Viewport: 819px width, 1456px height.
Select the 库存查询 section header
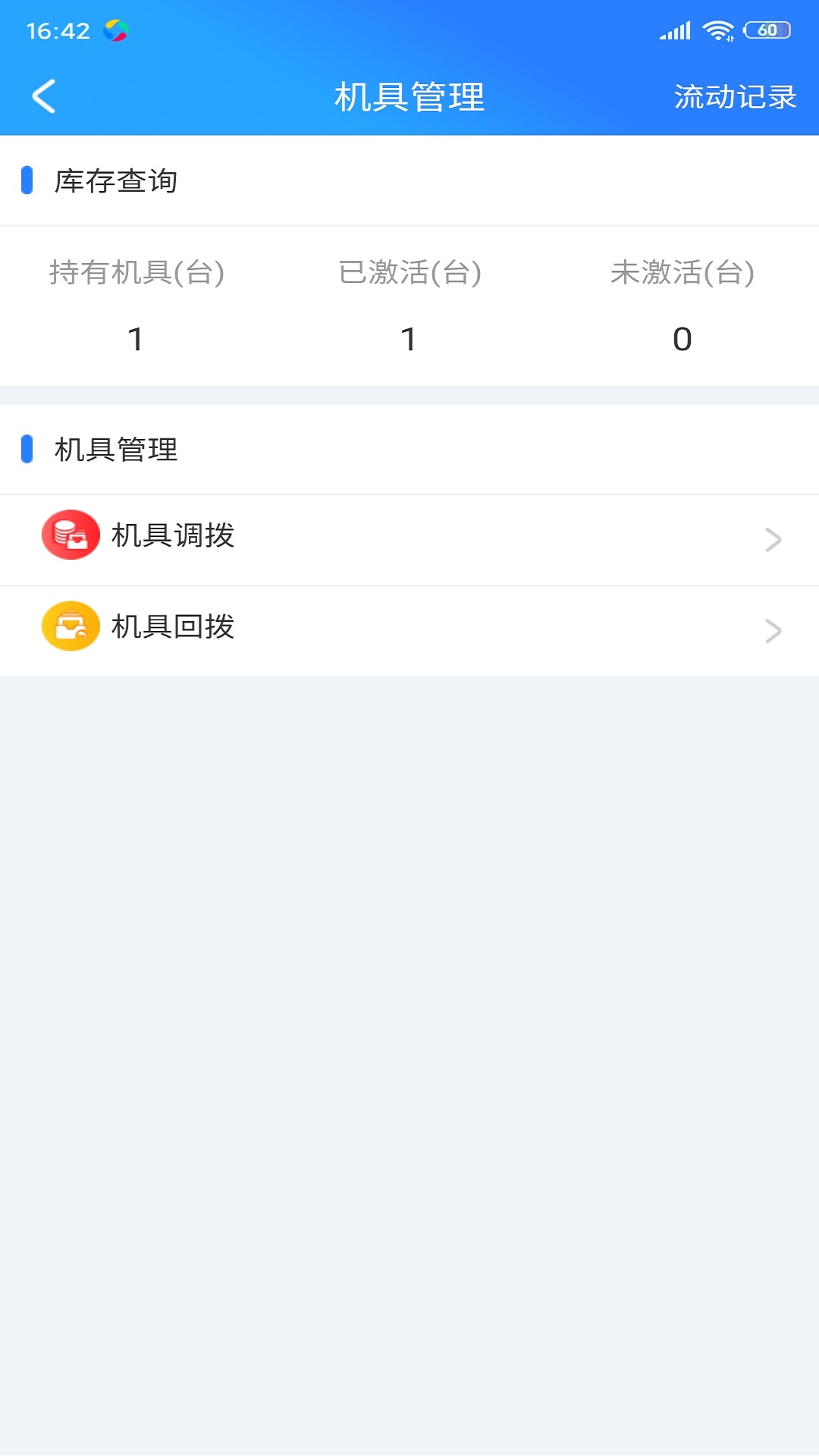click(x=115, y=181)
